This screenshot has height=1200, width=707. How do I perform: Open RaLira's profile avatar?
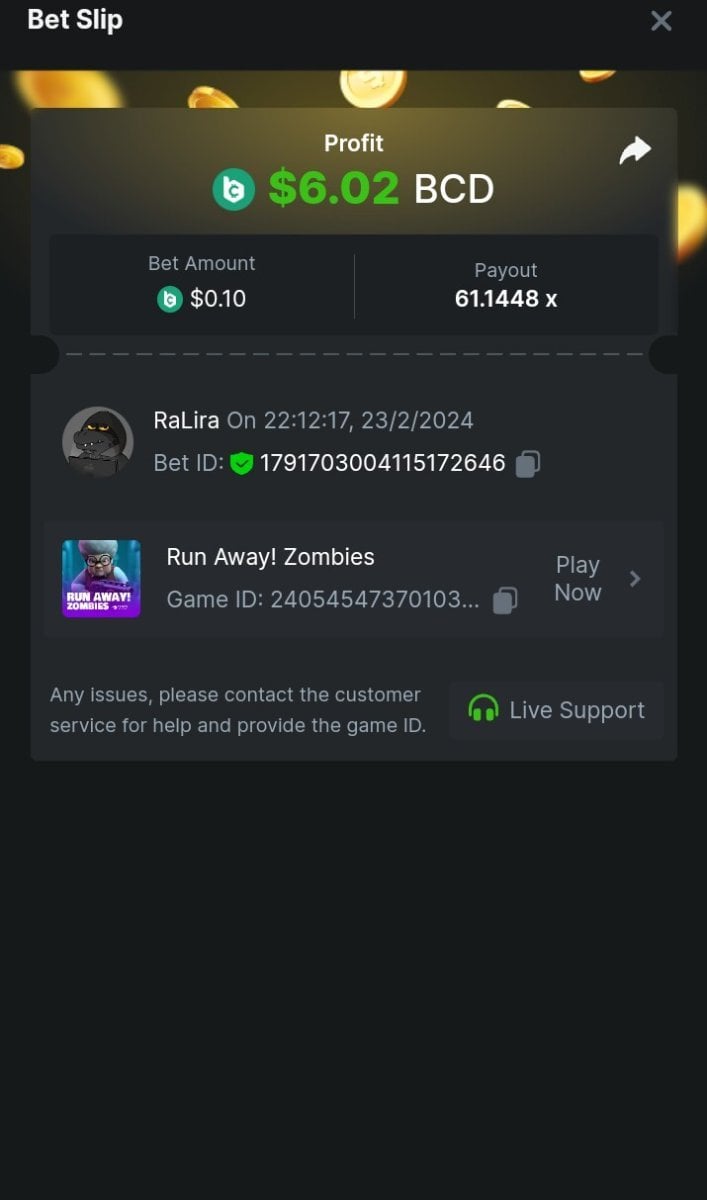tap(98, 441)
